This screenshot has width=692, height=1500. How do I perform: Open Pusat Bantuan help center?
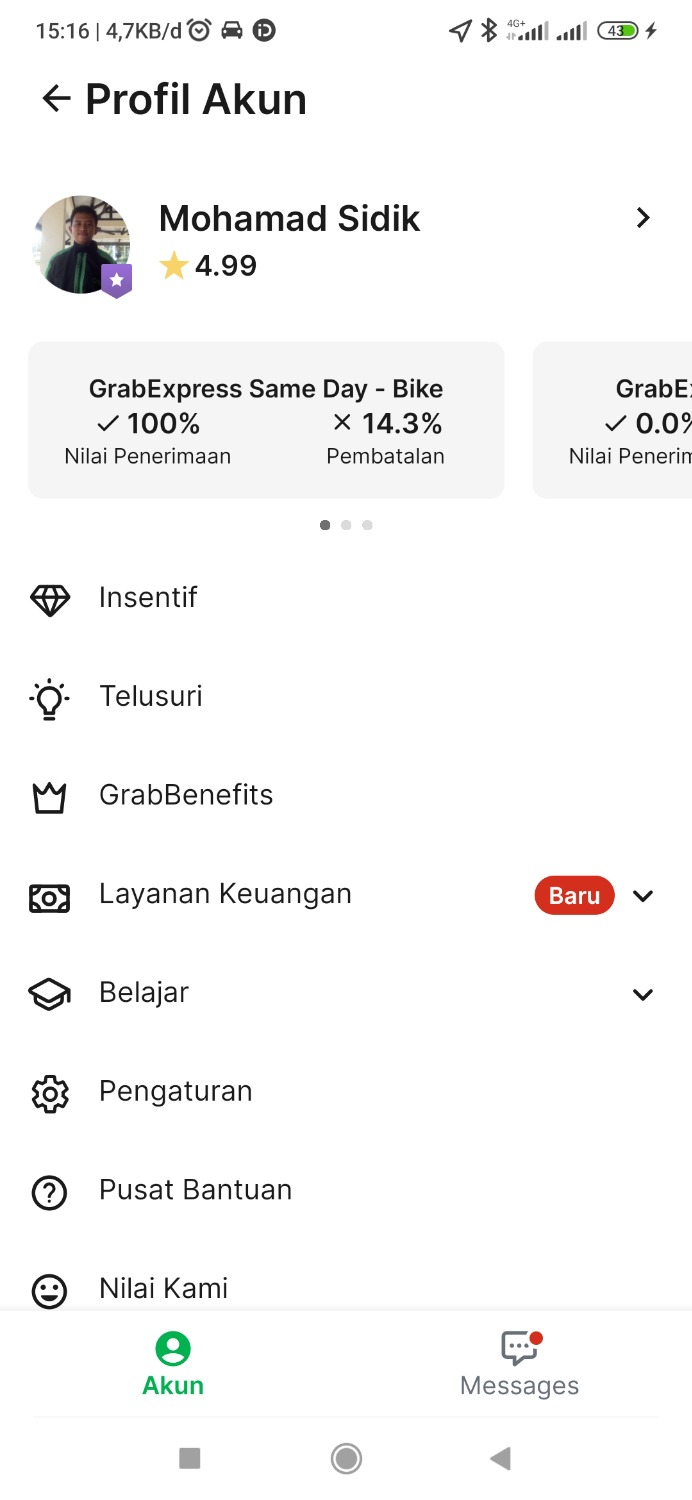(195, 1190)
